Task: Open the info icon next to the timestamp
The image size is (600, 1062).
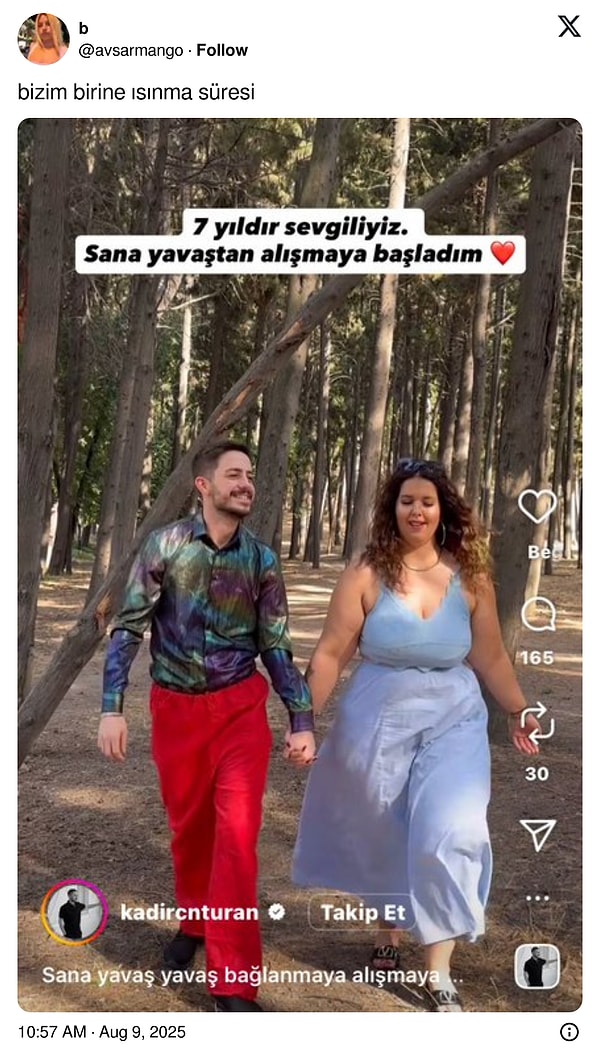Action: (x=569, y=1032)
